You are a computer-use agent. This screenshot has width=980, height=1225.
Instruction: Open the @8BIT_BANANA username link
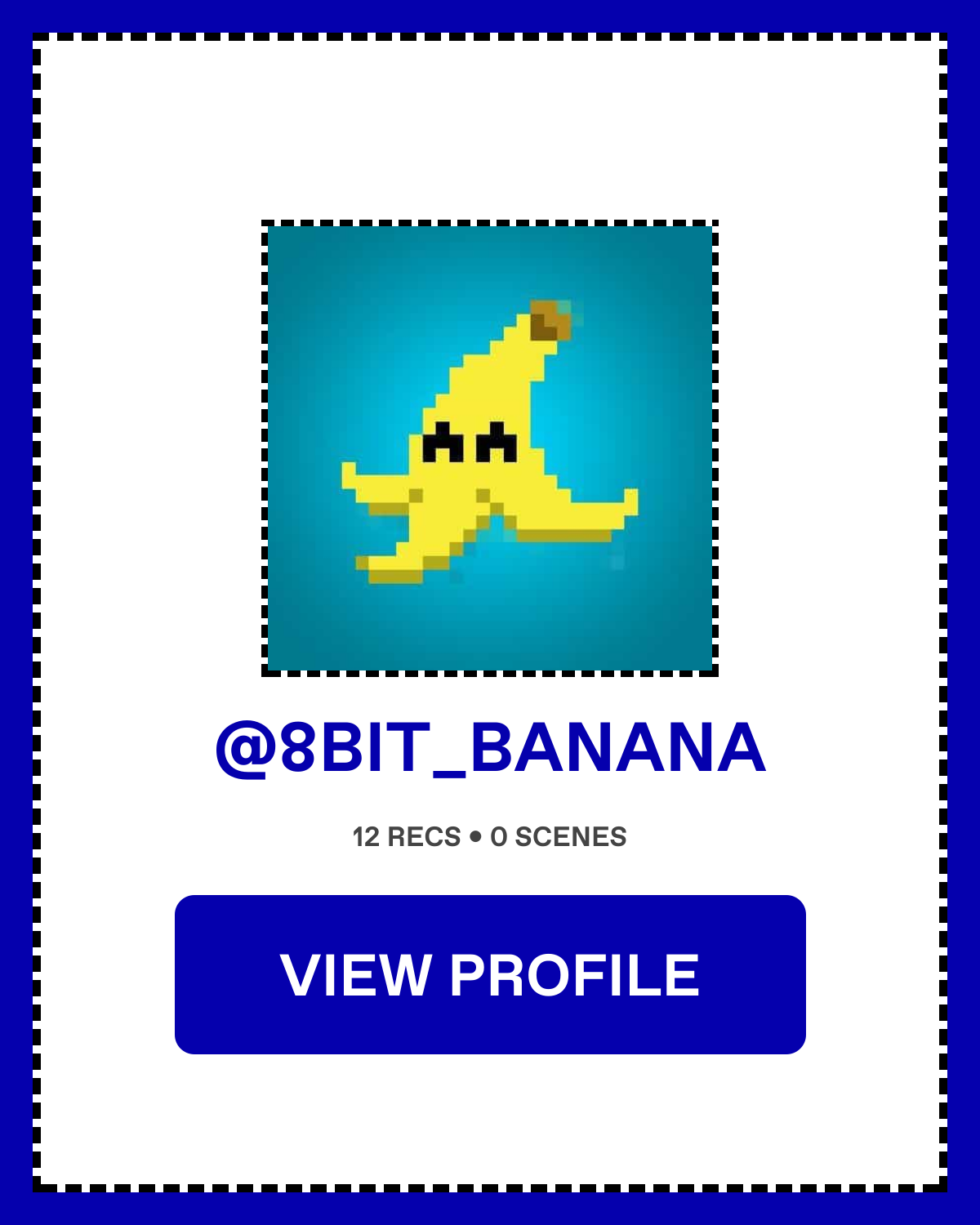tap(490, 748)
